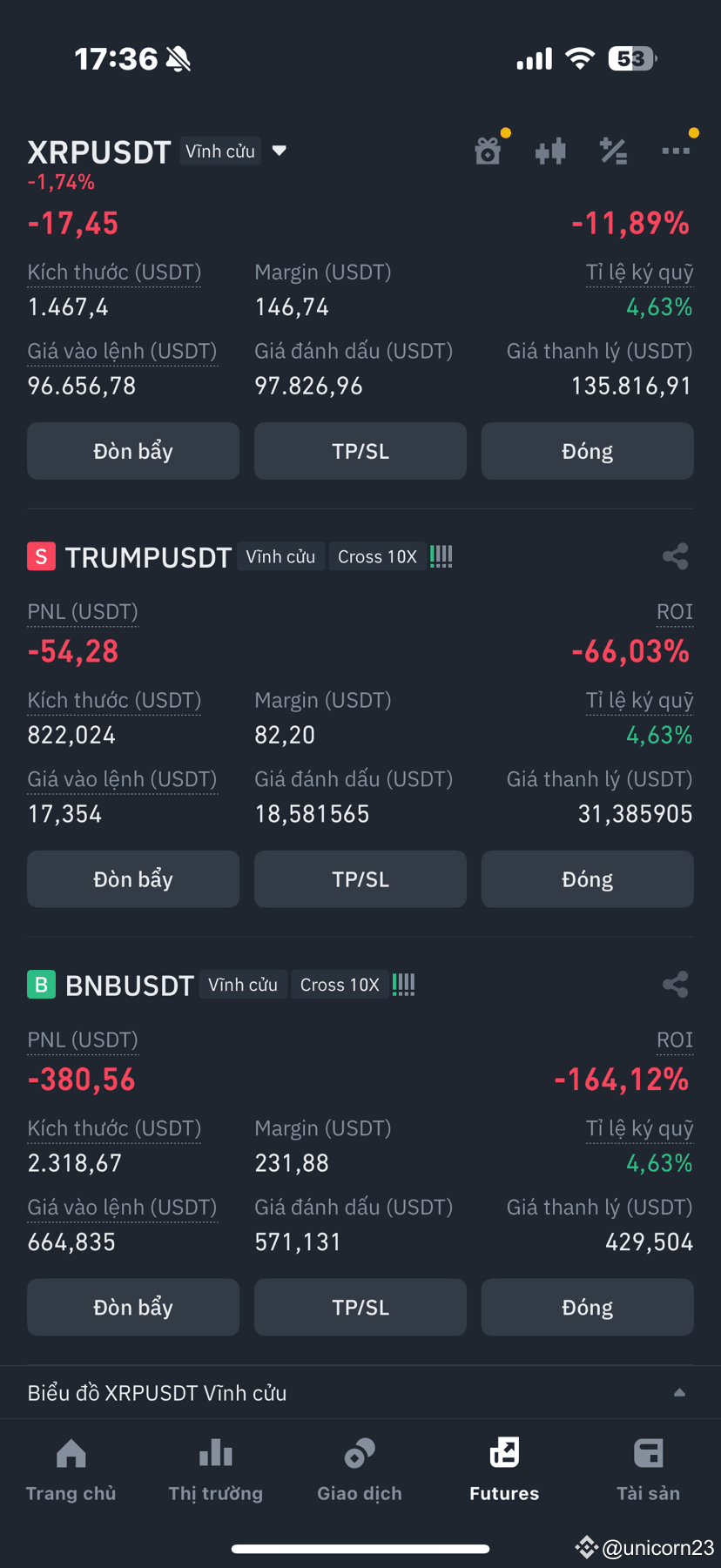Switch to the Tài sản tab
The width and height of the screenshot is (721, 1568).
pyautogui.click(x=648, y=1469)
